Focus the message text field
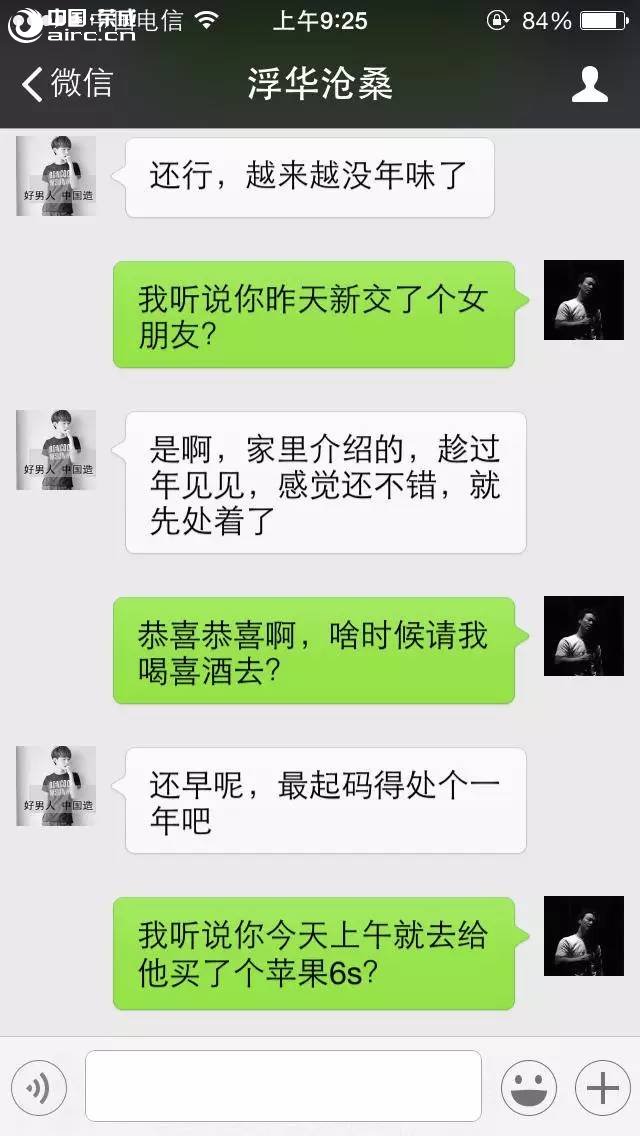 [283, 1086]
